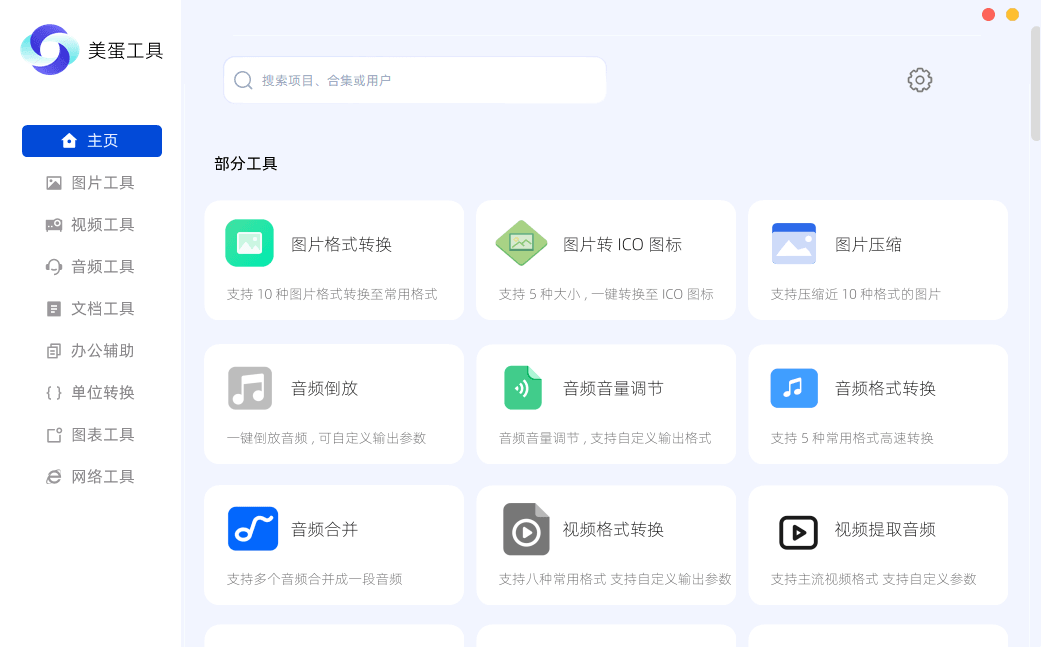The image size is (1041, 647).
Task: Open 文档工具 section
Action: point(92,309)
